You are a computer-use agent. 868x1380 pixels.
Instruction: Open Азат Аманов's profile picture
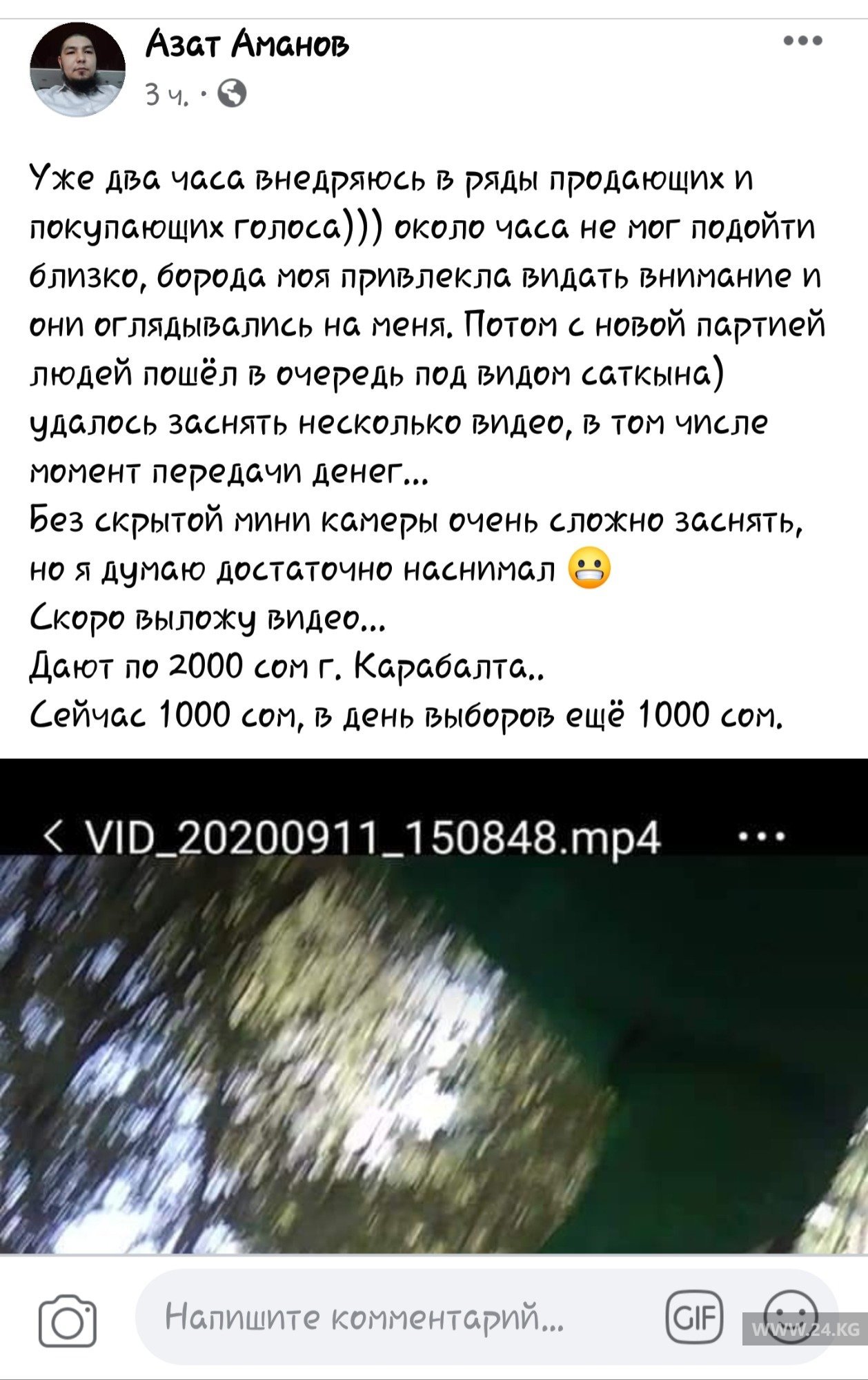tap(77, 70)
